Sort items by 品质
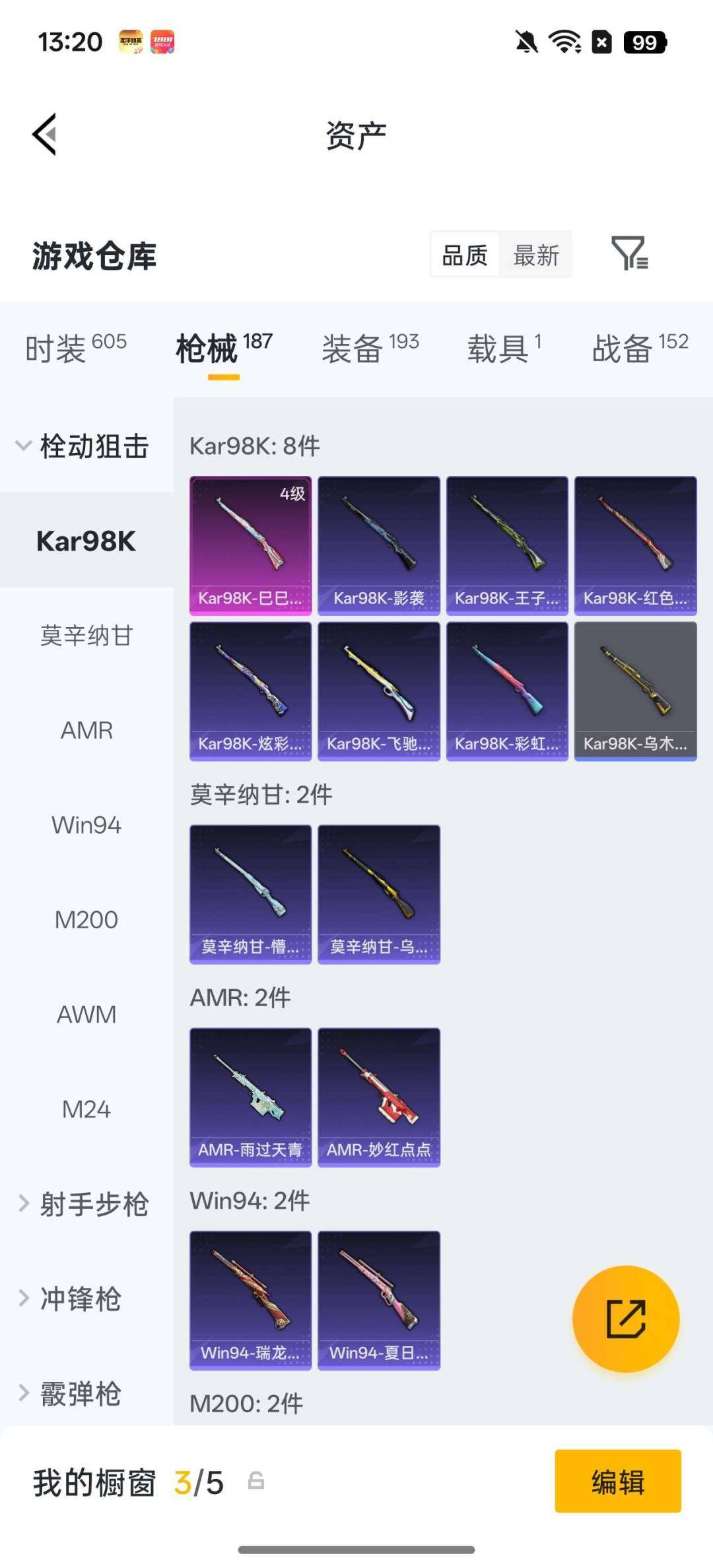Screen dimensions: 713x1568 coord(464,255)
